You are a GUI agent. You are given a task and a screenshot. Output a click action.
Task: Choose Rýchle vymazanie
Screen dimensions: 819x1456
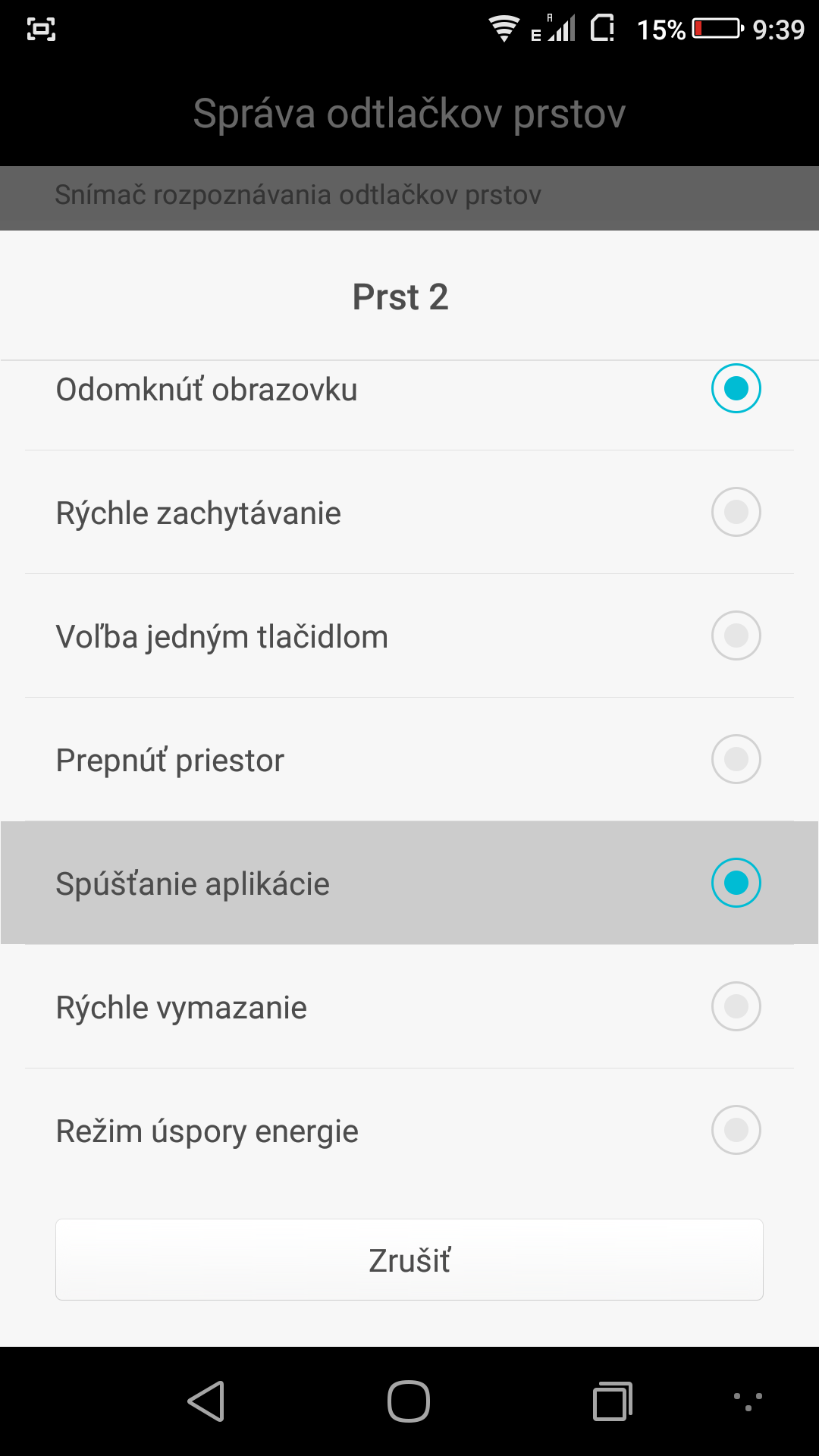(409, 1006)
